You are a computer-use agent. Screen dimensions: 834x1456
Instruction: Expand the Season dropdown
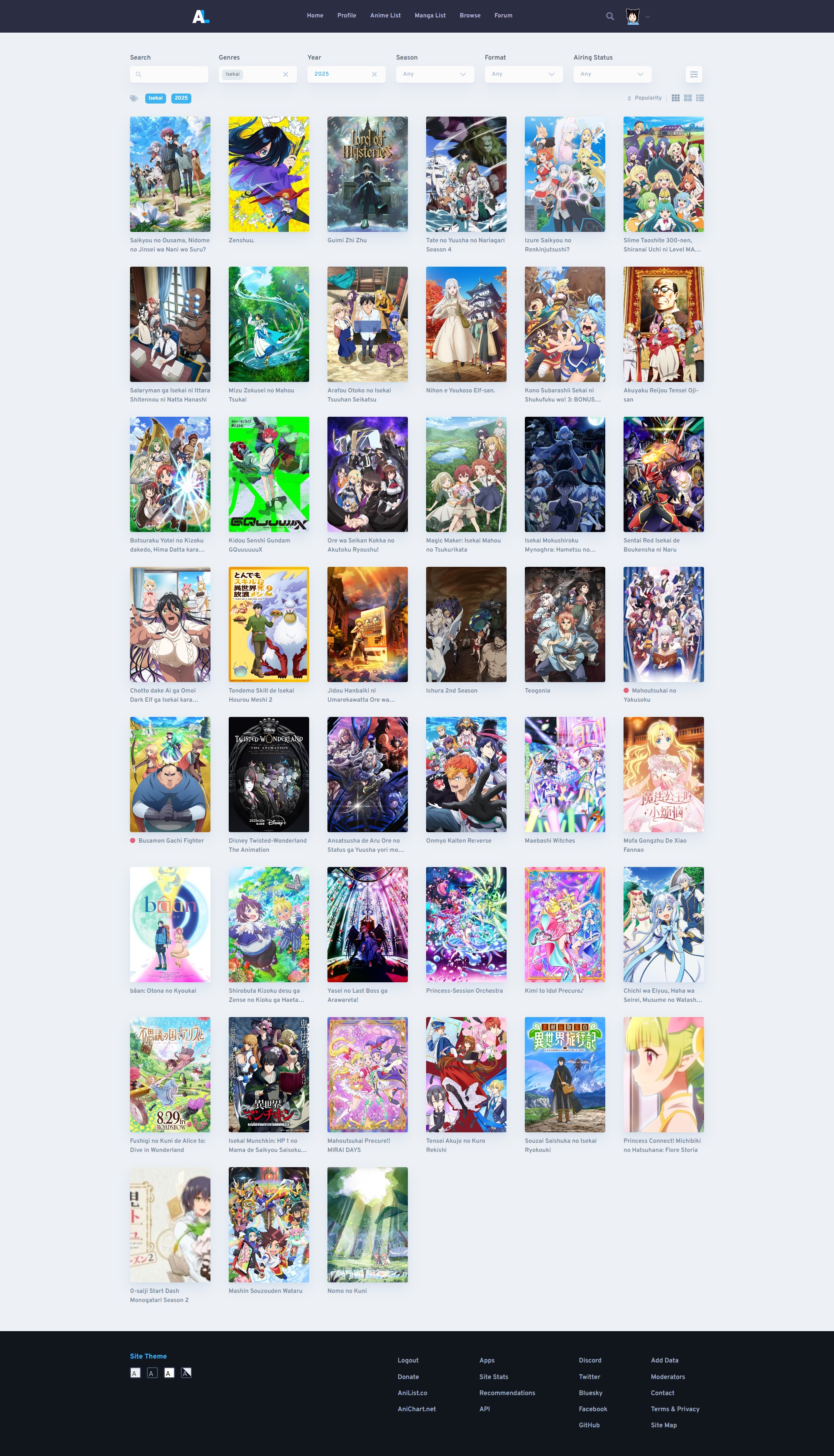tap(435, 74)
